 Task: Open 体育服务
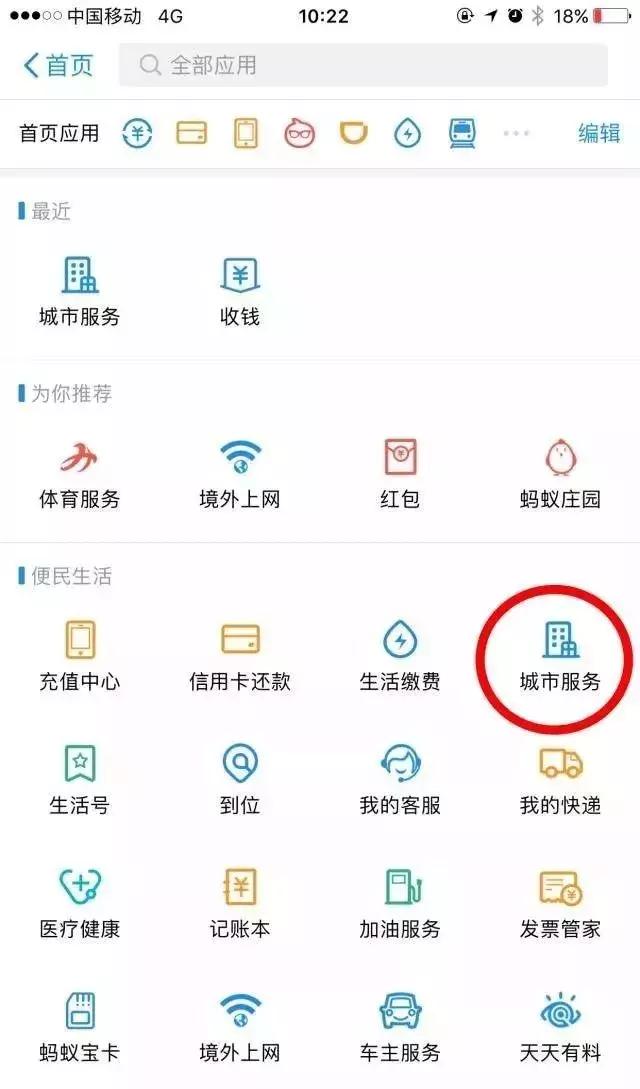coord(80,474)
